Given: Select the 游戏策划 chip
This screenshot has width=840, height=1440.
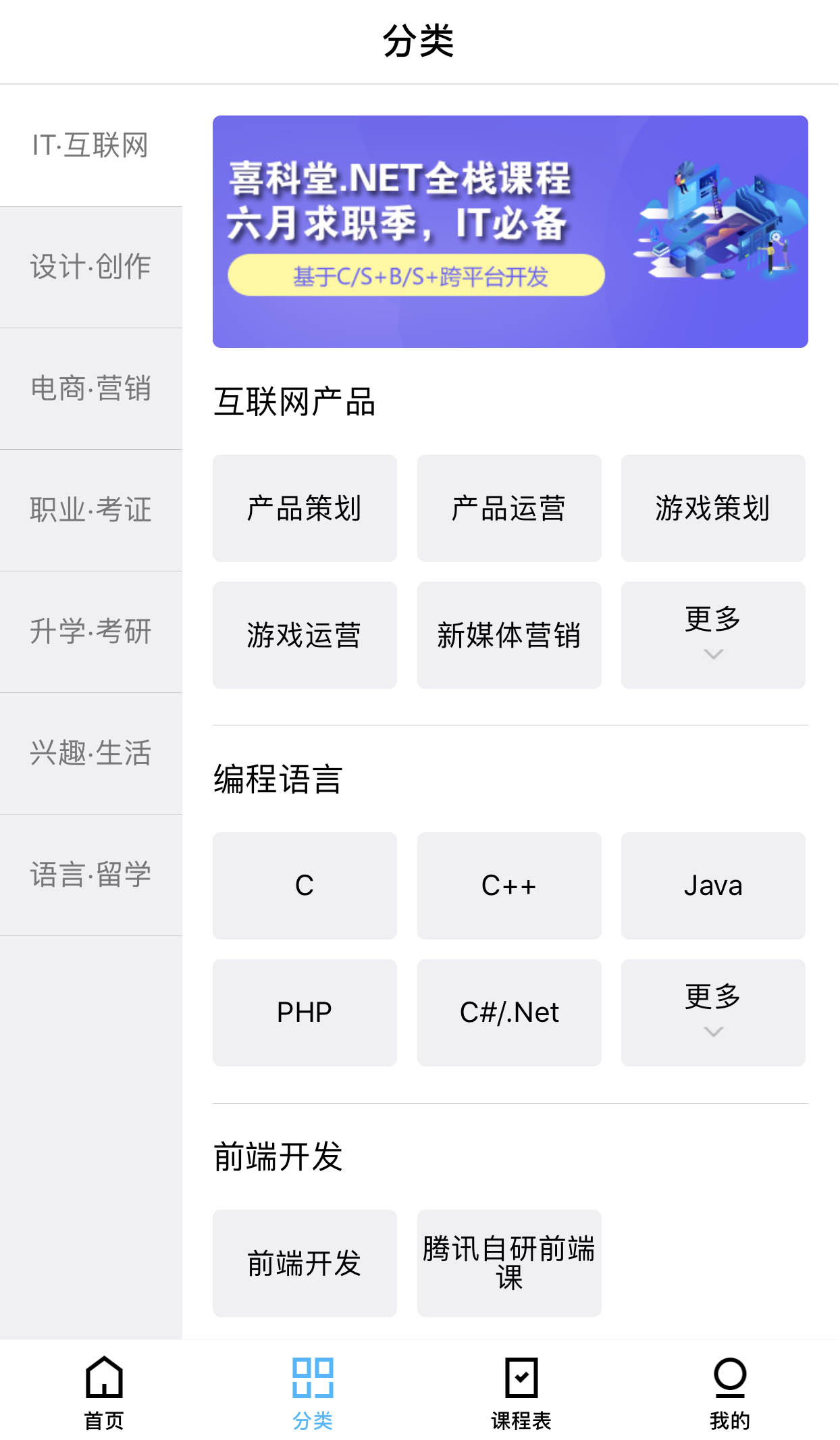Looking at the screenshot, I should [713, 508].
